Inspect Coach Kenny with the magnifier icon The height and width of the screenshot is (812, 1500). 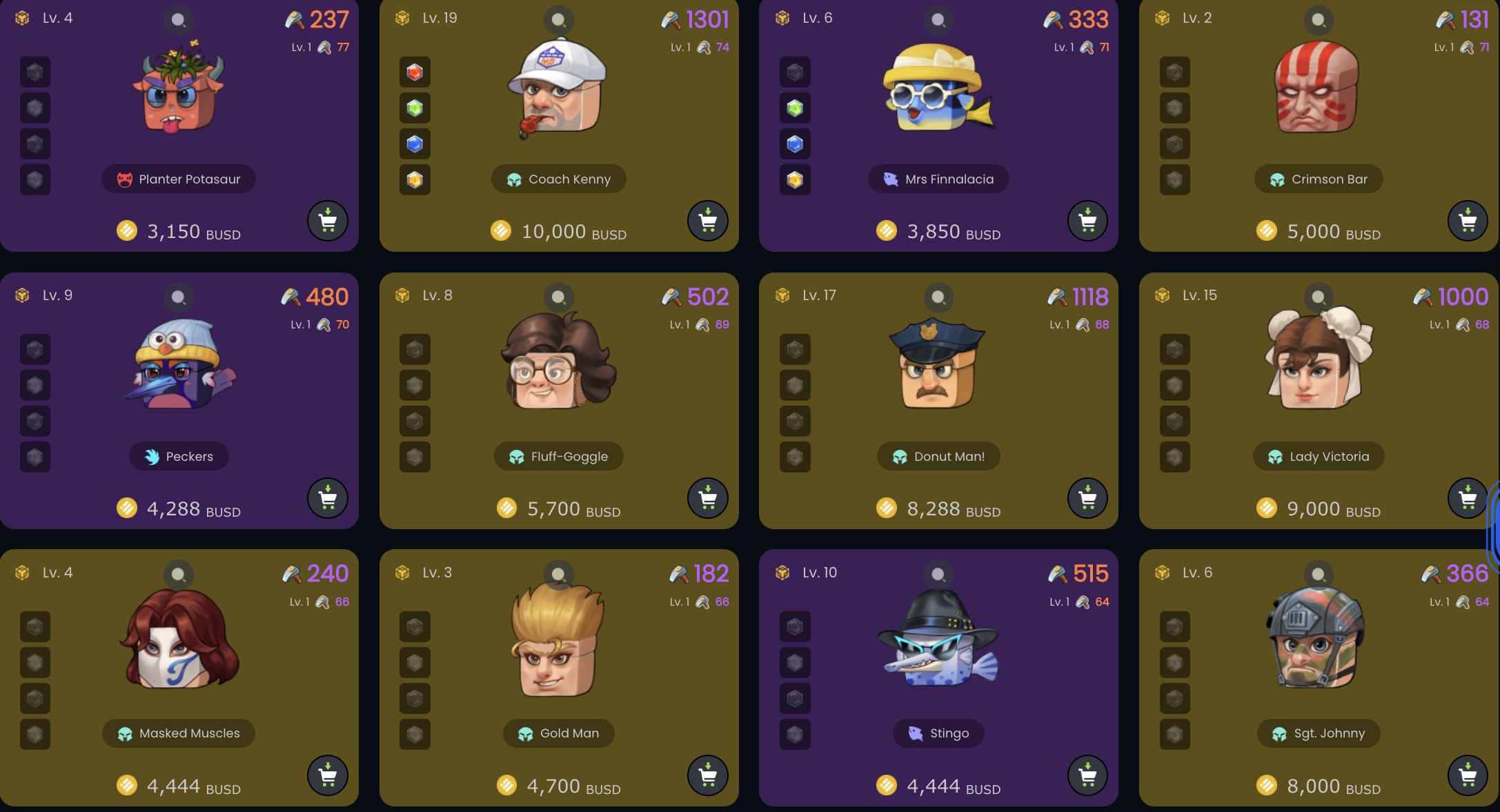coord(559,20)
